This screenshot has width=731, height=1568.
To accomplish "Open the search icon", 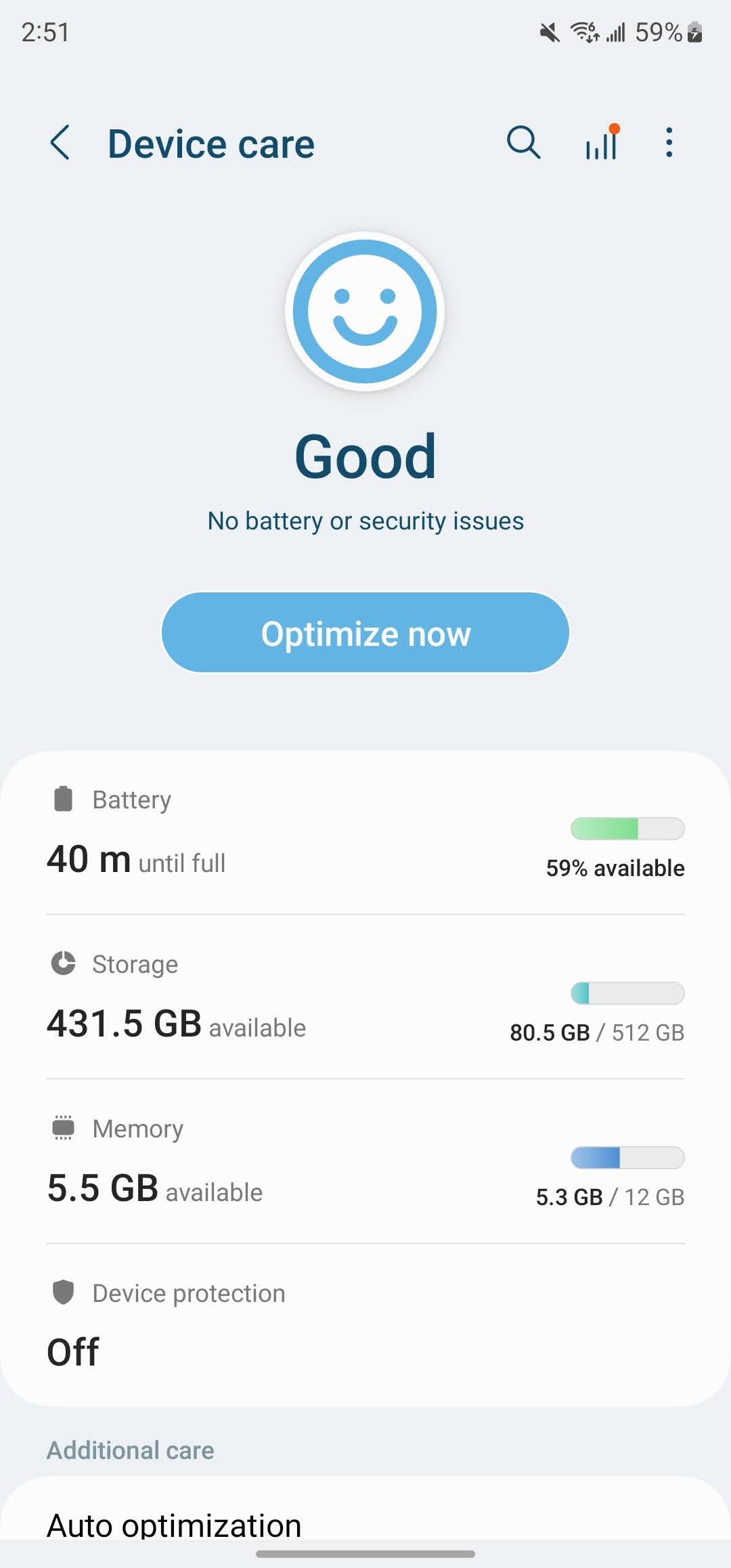I will 524,143.
